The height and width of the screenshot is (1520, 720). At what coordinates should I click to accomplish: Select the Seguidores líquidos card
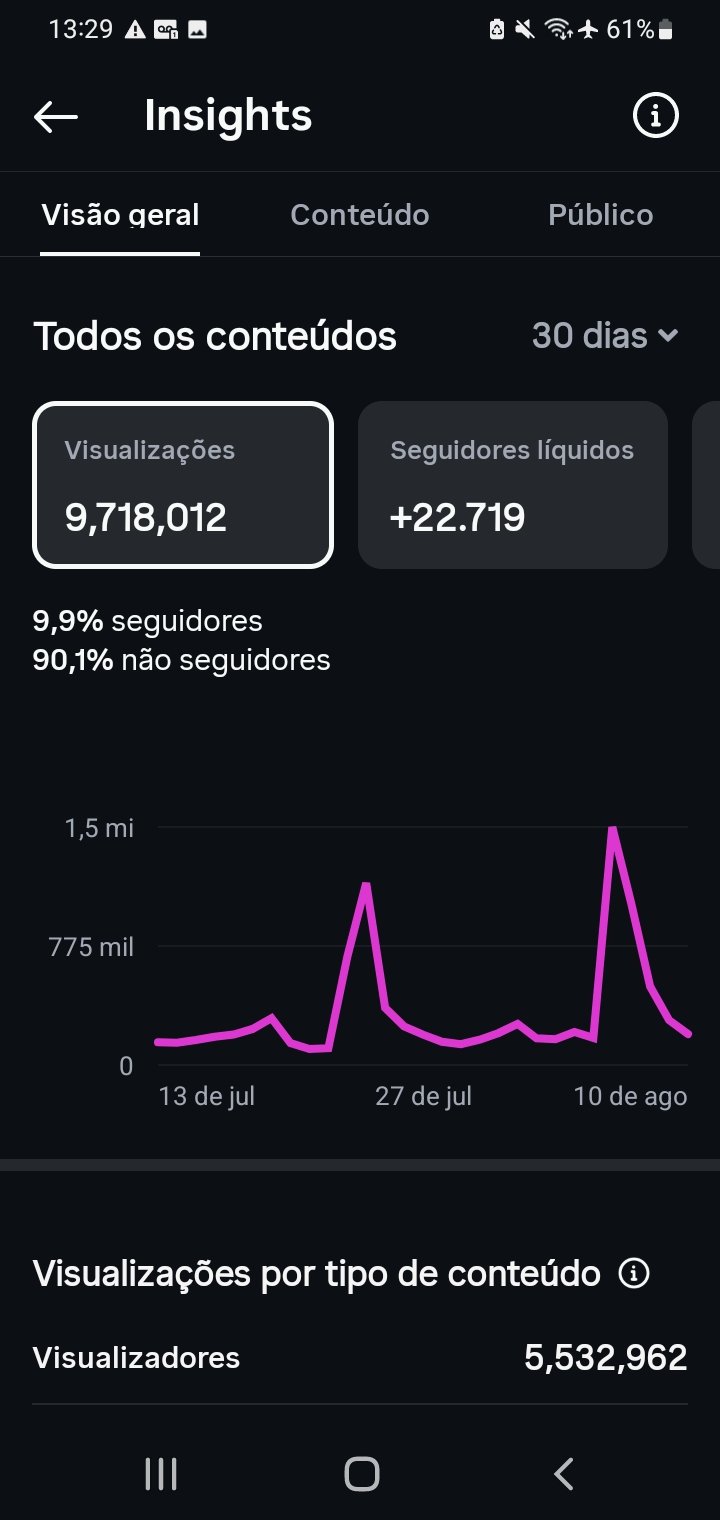point(513,485)
